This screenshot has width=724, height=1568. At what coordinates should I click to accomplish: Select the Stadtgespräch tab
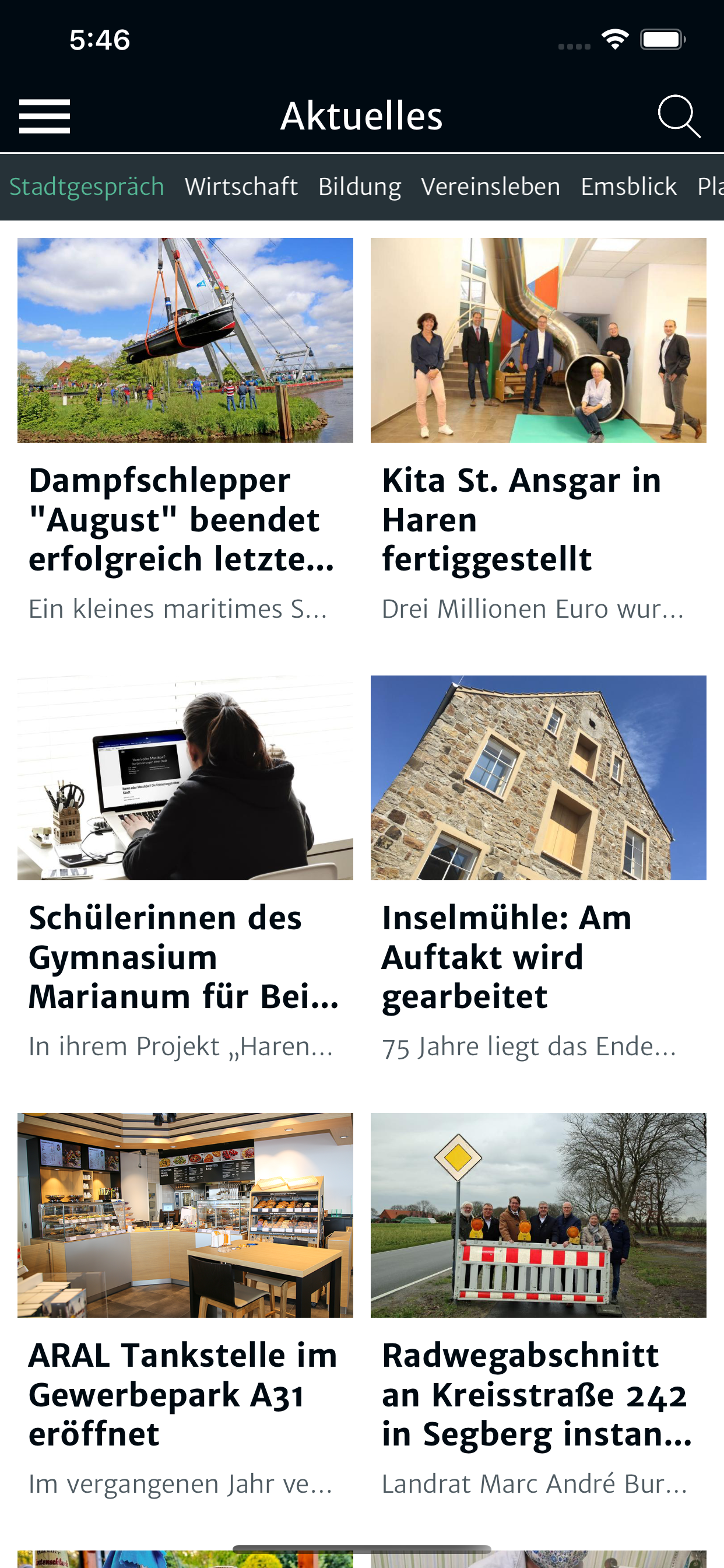pyautogui.click(x=86, y=186)
